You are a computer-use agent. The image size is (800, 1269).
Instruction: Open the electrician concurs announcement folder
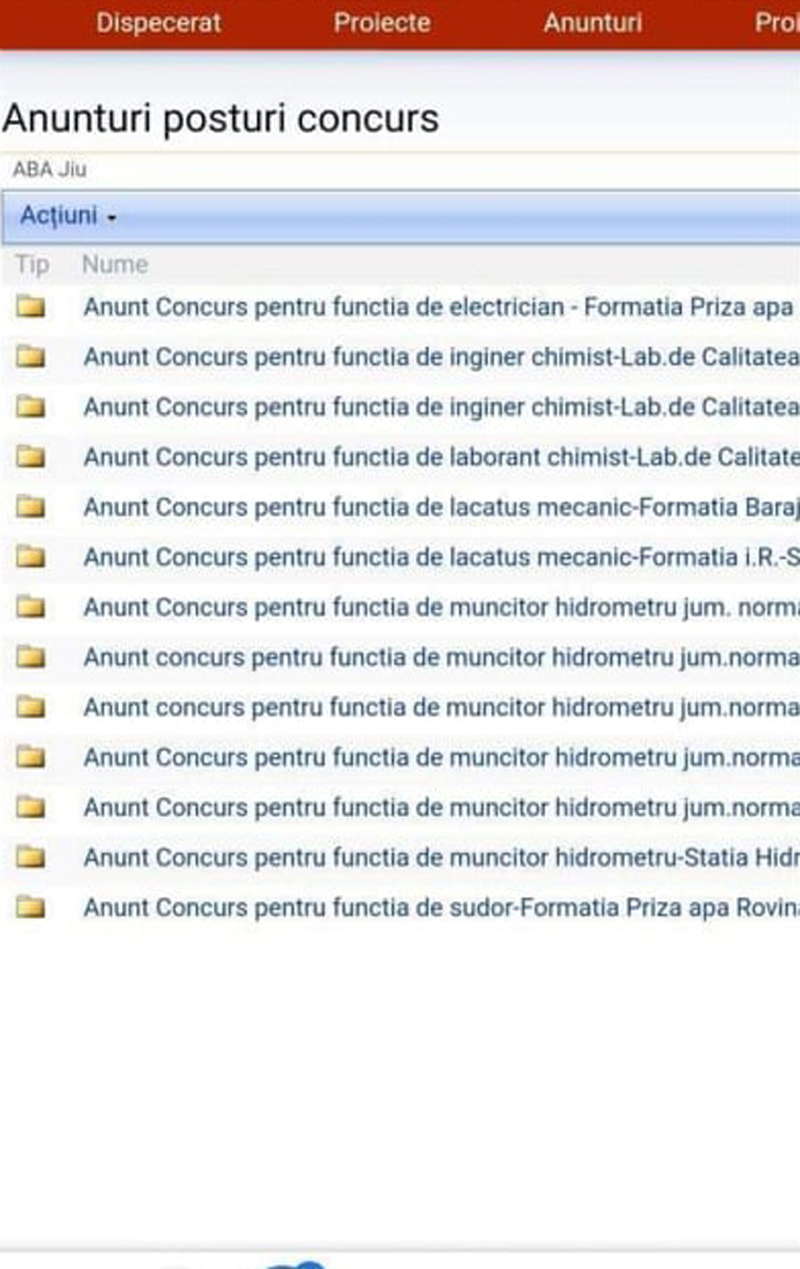click(x=437, y=307)
